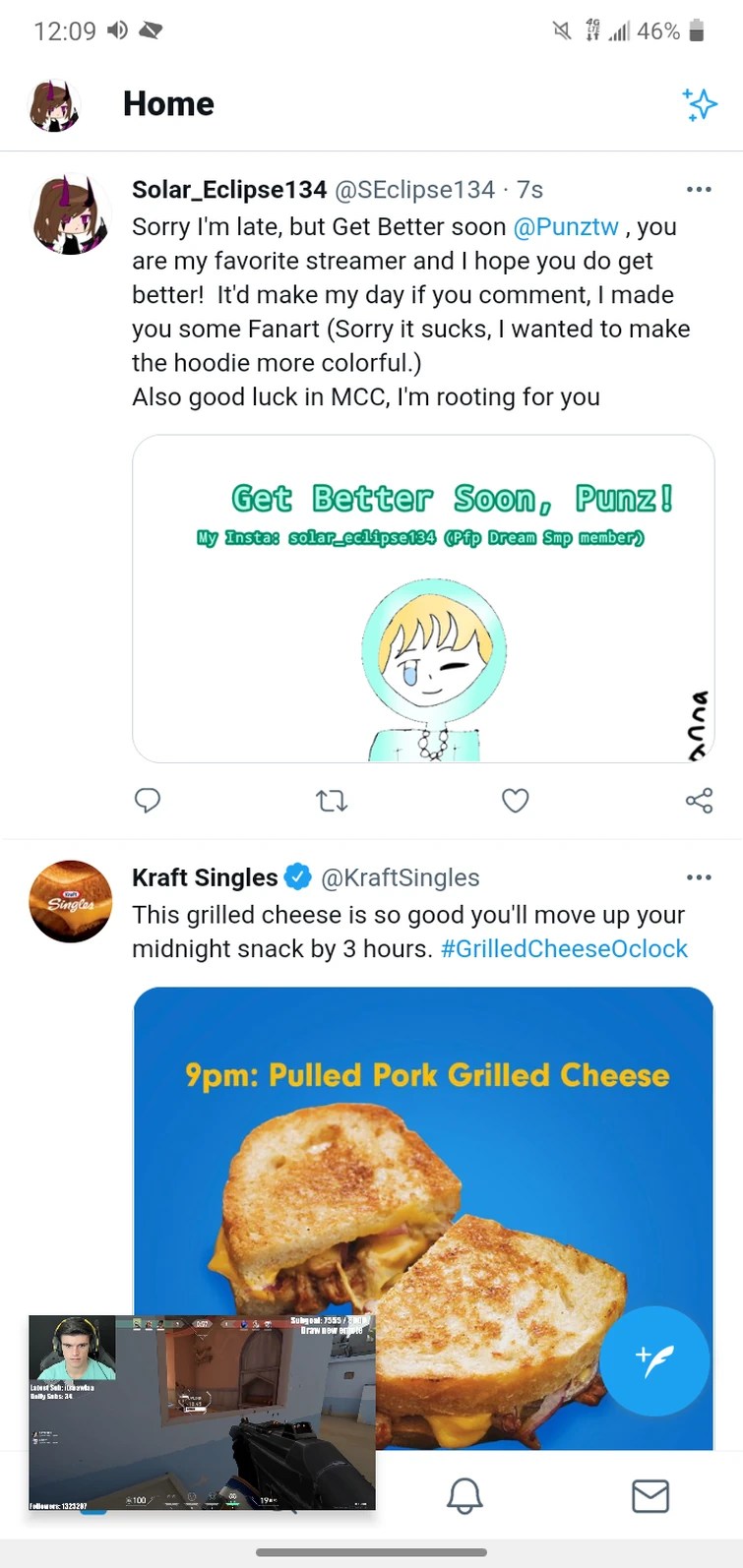Open Kraft Singles profile picture

[71, 901]
